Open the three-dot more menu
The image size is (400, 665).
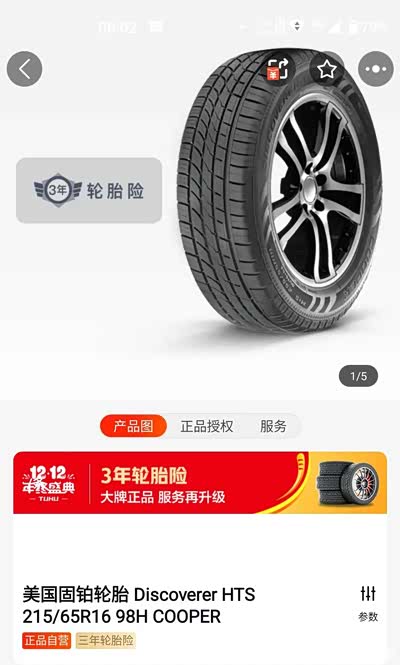(x=376, y=69)
